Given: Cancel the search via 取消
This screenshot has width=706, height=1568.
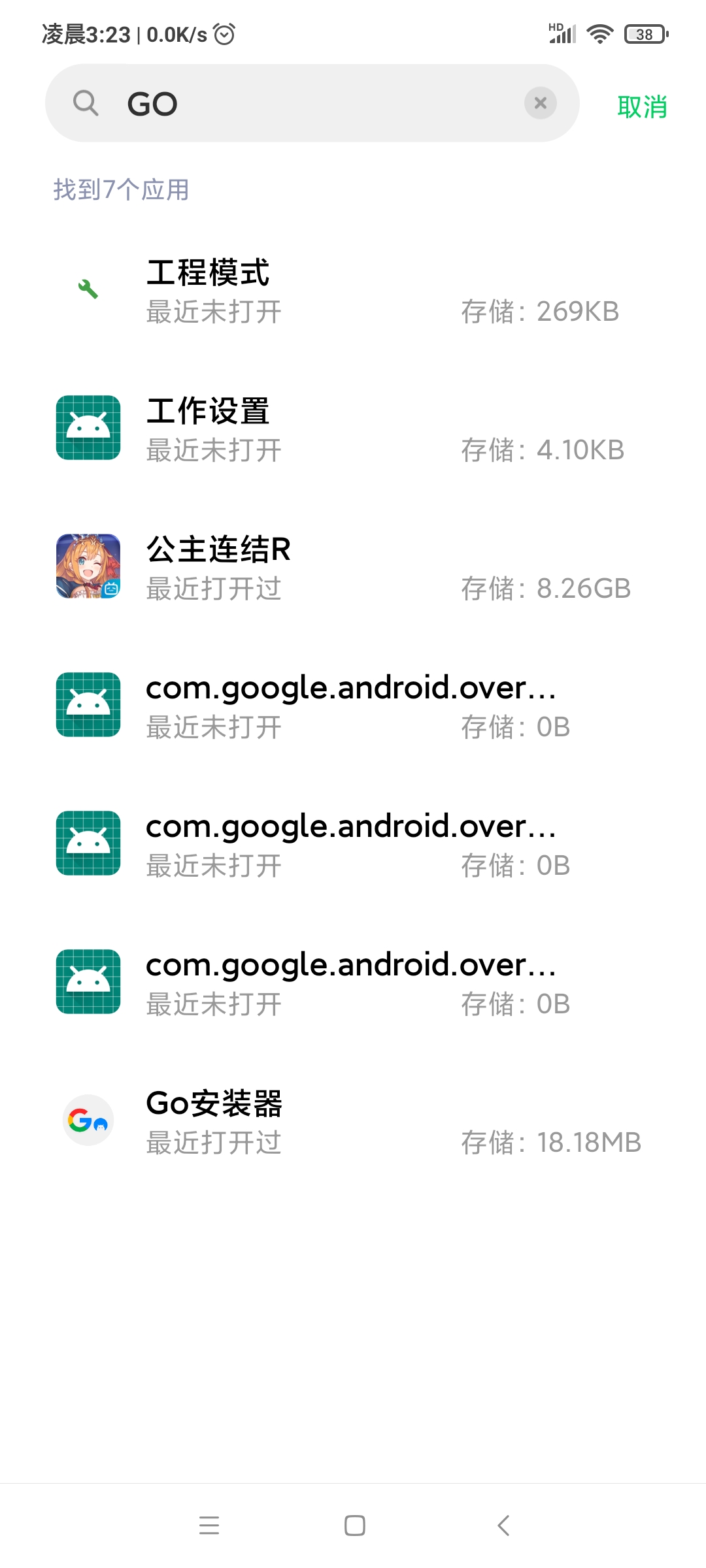Looking at the screenshot, I should coord(642,107).
